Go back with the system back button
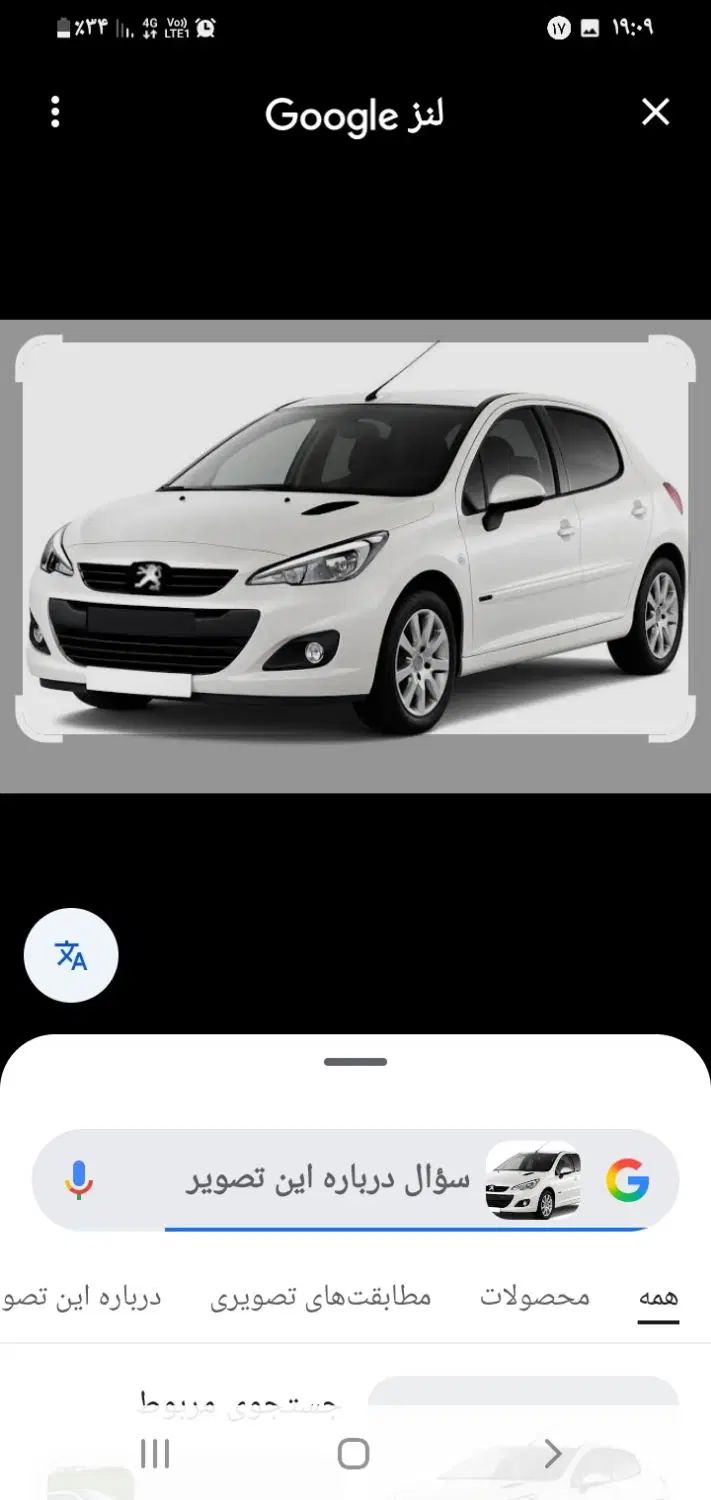Screen dimensions: 711x1500 tap(553, 1453)
